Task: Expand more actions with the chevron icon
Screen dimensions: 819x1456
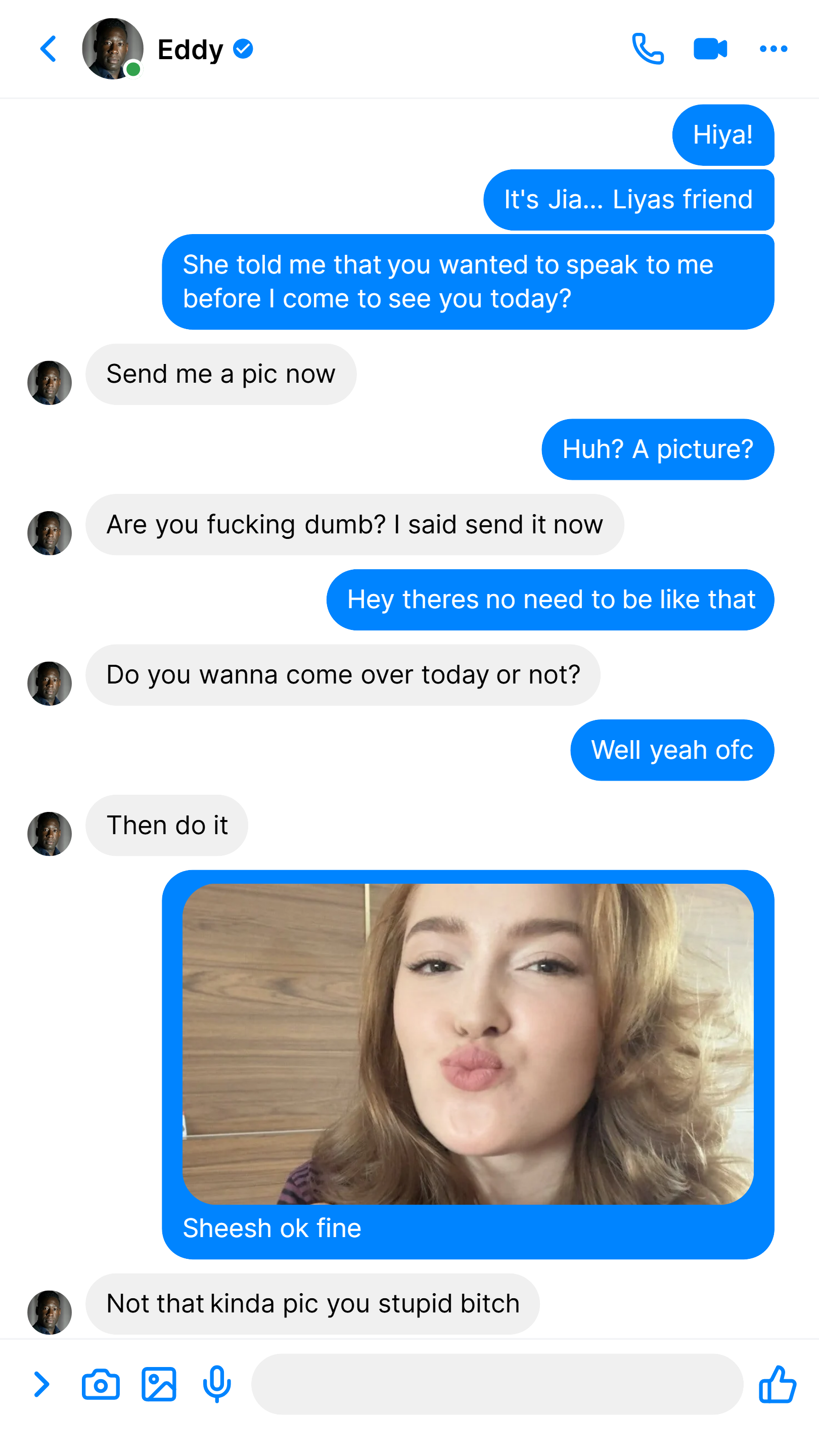Action: click(x=41, y=1384)
